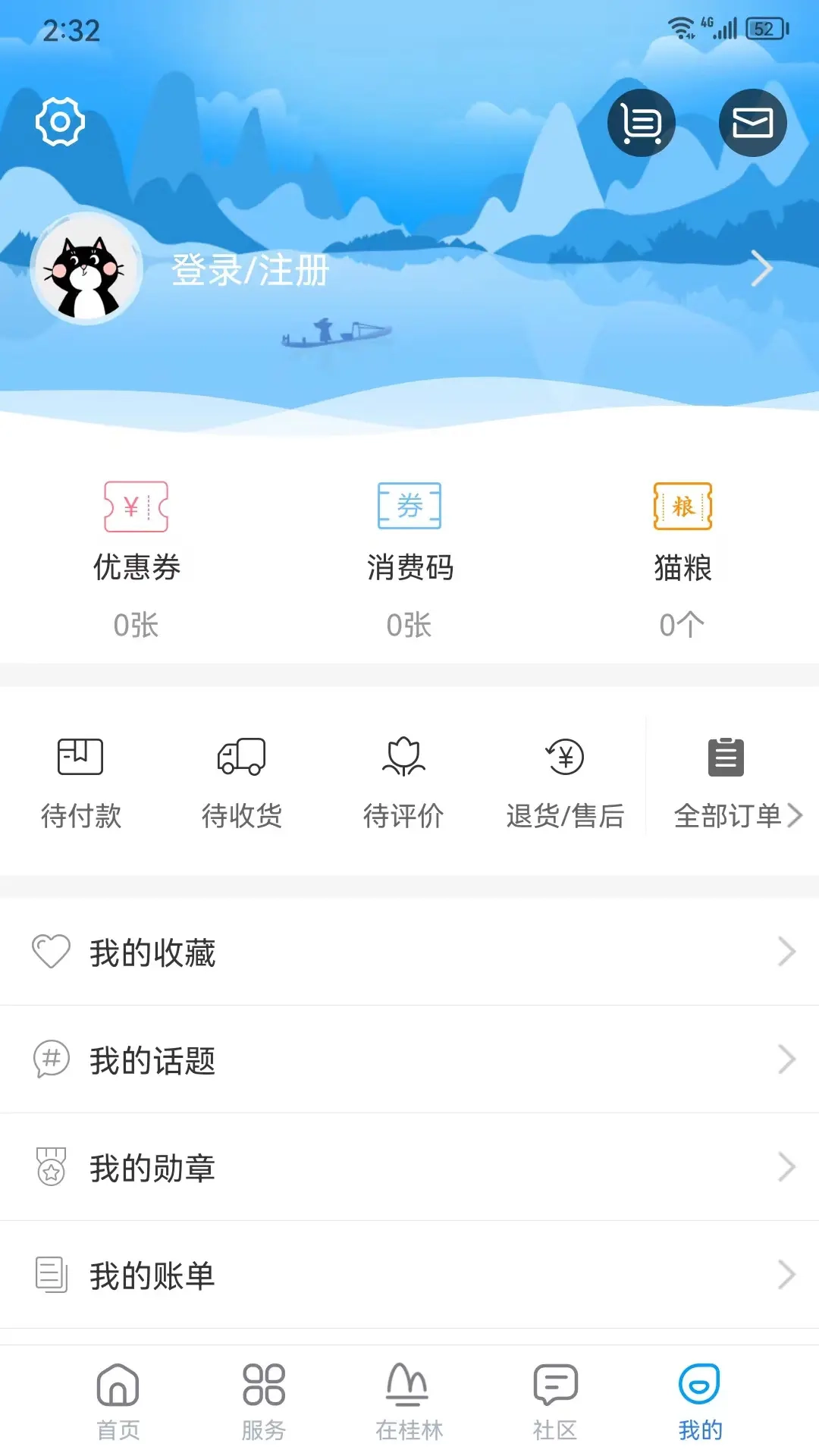The height and width of the screenshot is (1456, 819).
Task: Open the settings gear icon
Action: coord(61,121)
